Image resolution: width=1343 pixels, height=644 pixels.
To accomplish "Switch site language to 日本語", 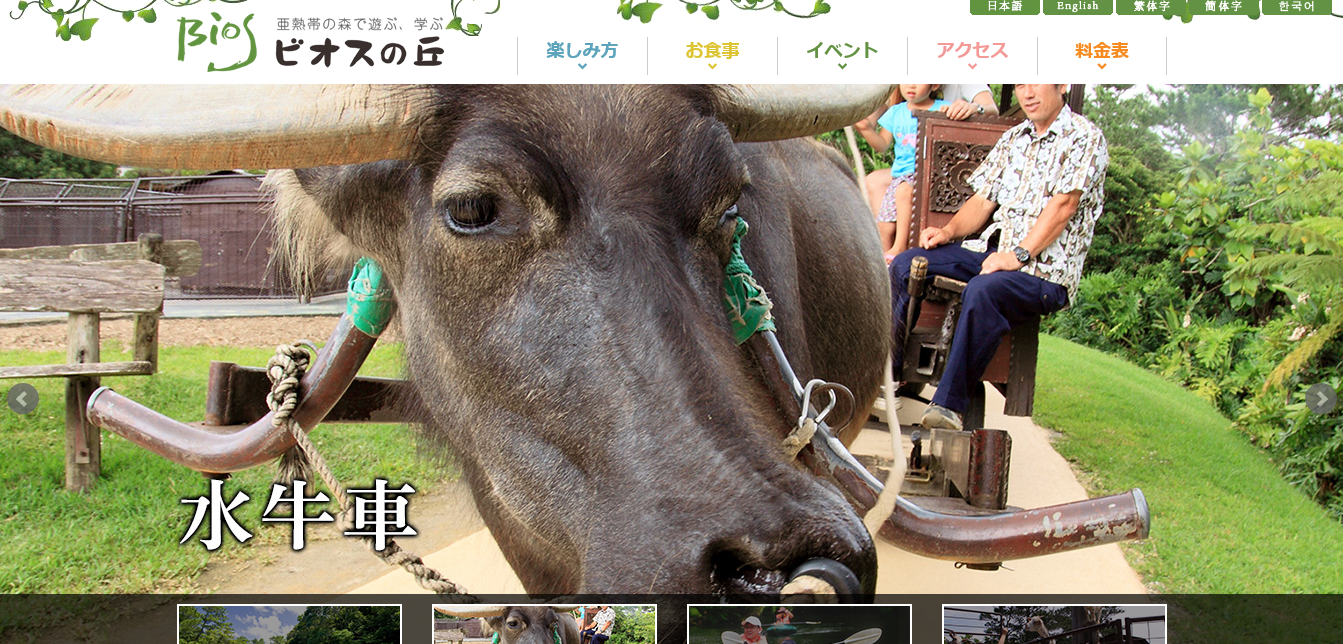I will (1004, 7).
